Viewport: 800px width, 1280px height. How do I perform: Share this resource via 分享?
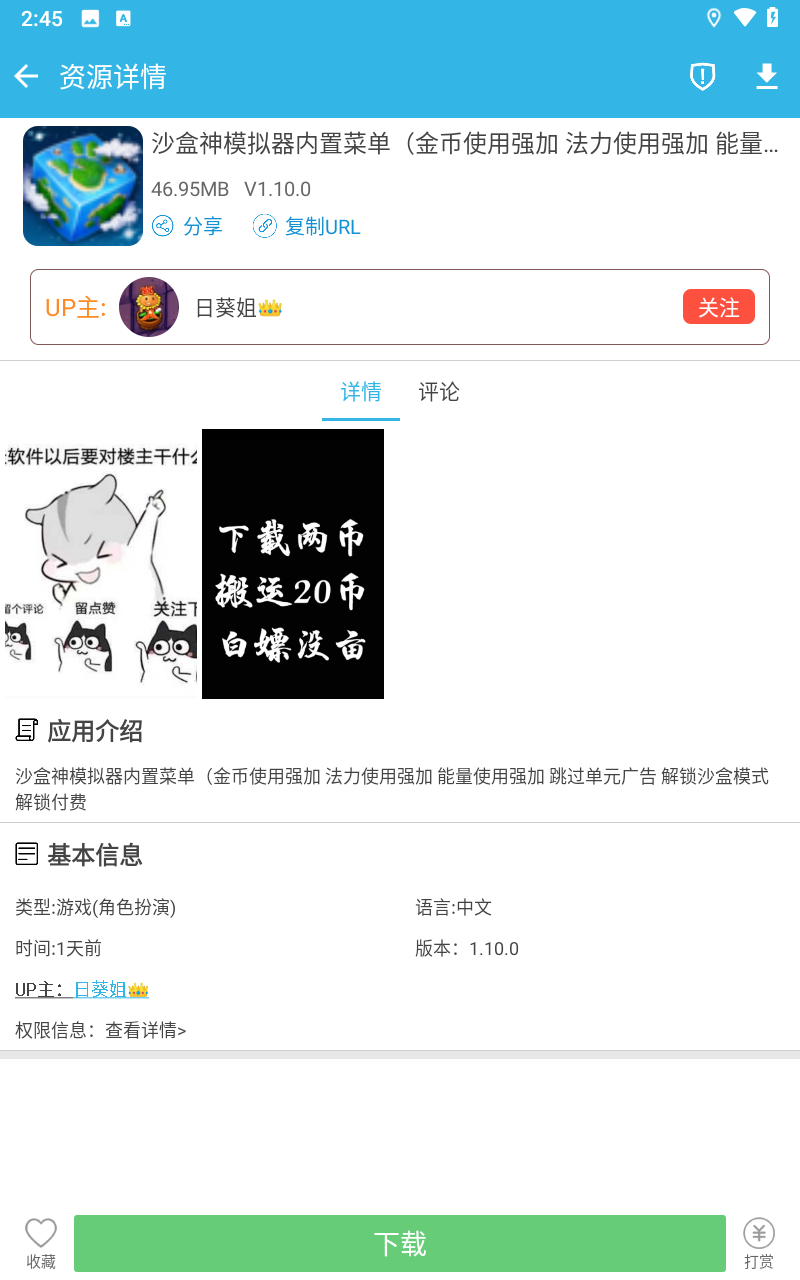(x=188, y=226)
